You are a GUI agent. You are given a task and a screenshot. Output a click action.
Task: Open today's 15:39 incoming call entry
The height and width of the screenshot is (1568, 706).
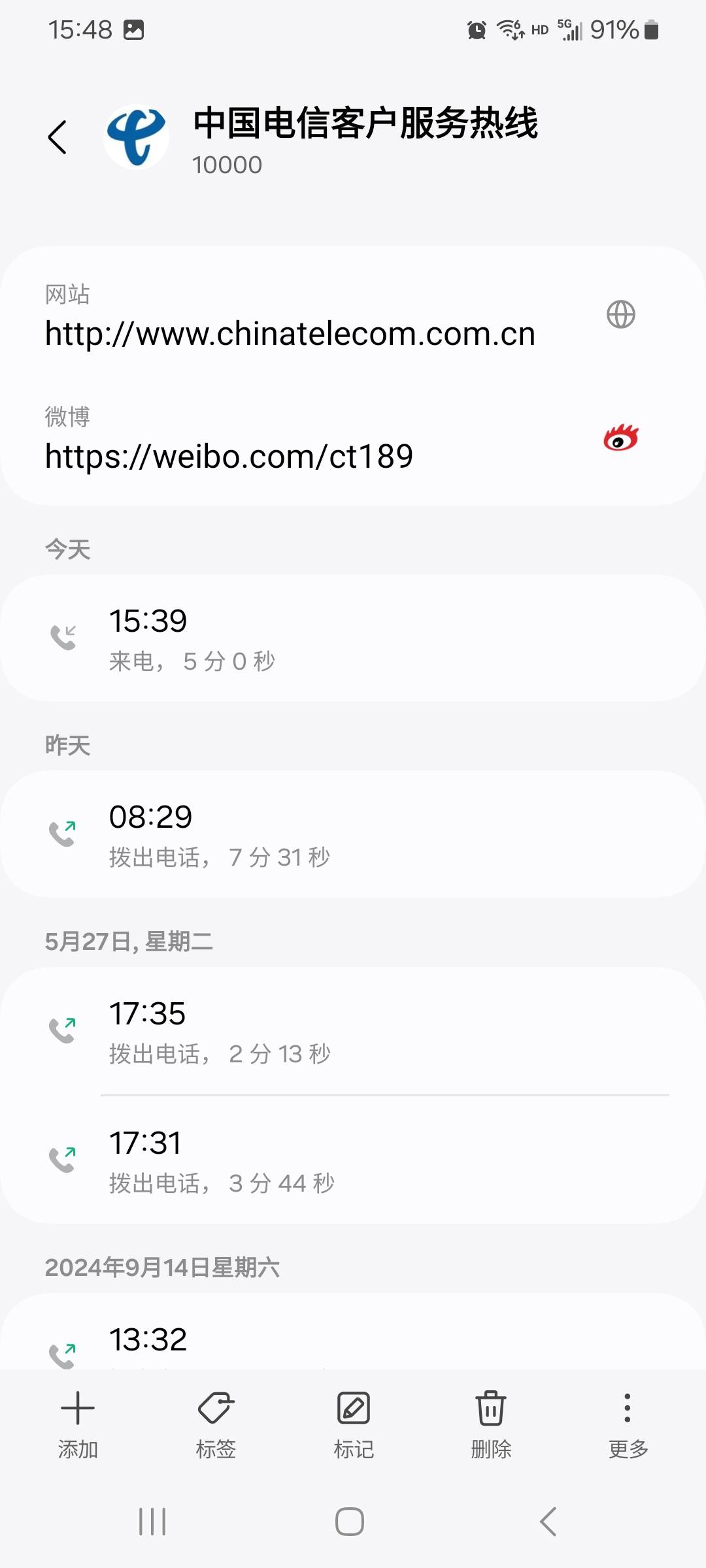[x=353, y=638]
